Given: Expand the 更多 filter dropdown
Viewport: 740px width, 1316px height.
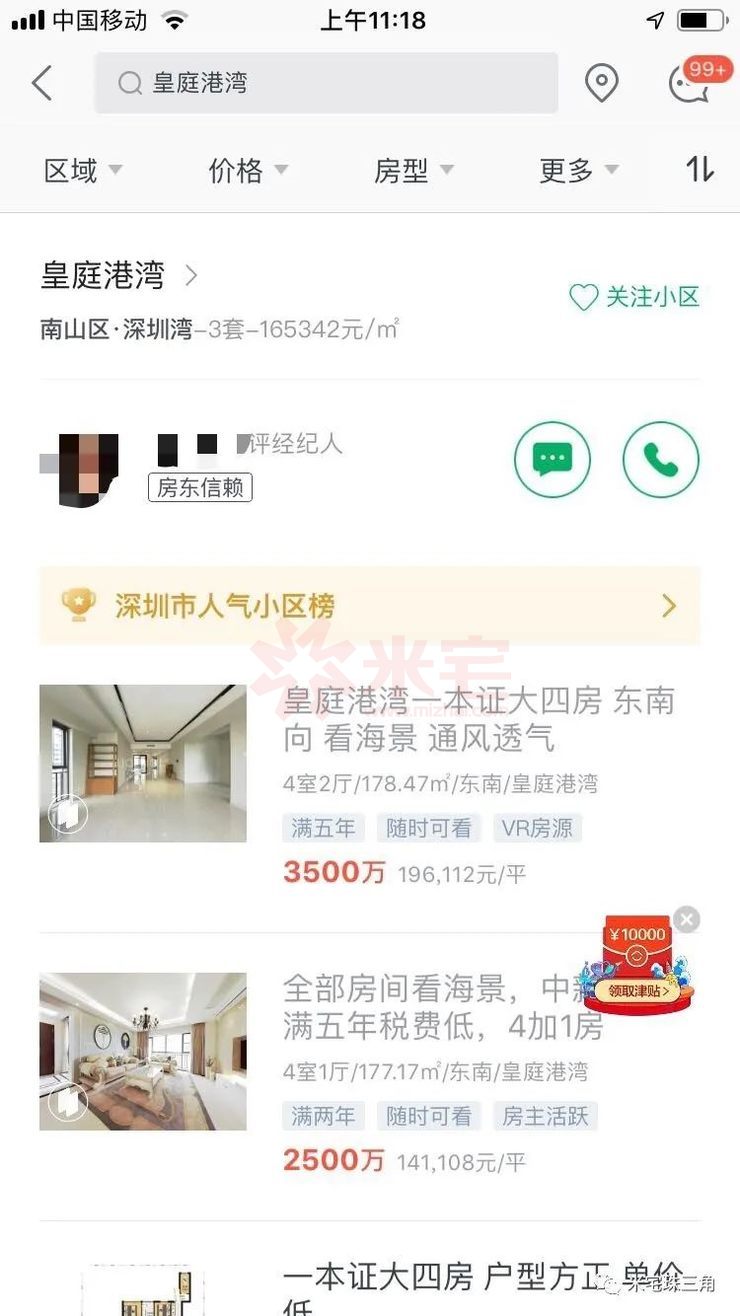Looking at the screenshot, I should [x=578, y=171].
